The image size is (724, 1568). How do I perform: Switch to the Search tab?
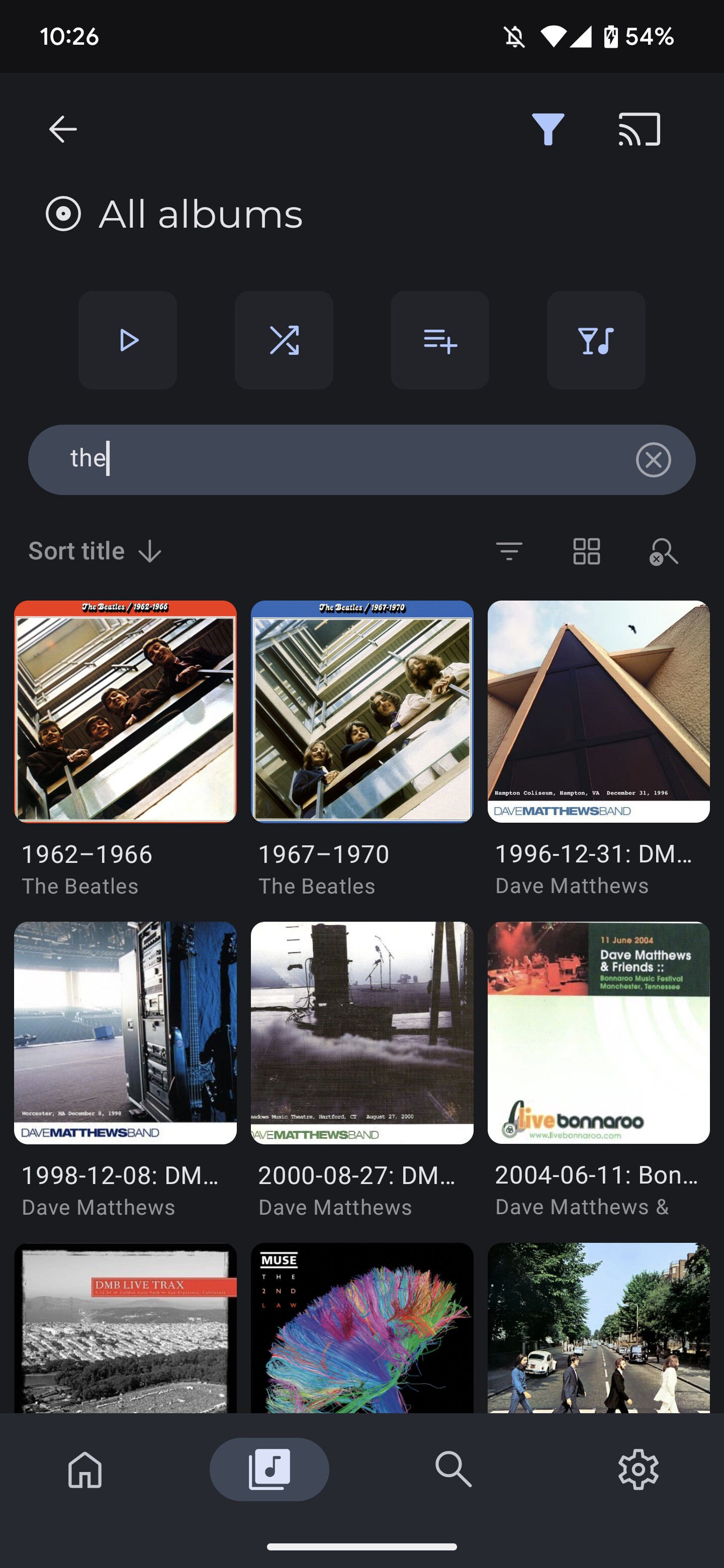coord(454,1469)
